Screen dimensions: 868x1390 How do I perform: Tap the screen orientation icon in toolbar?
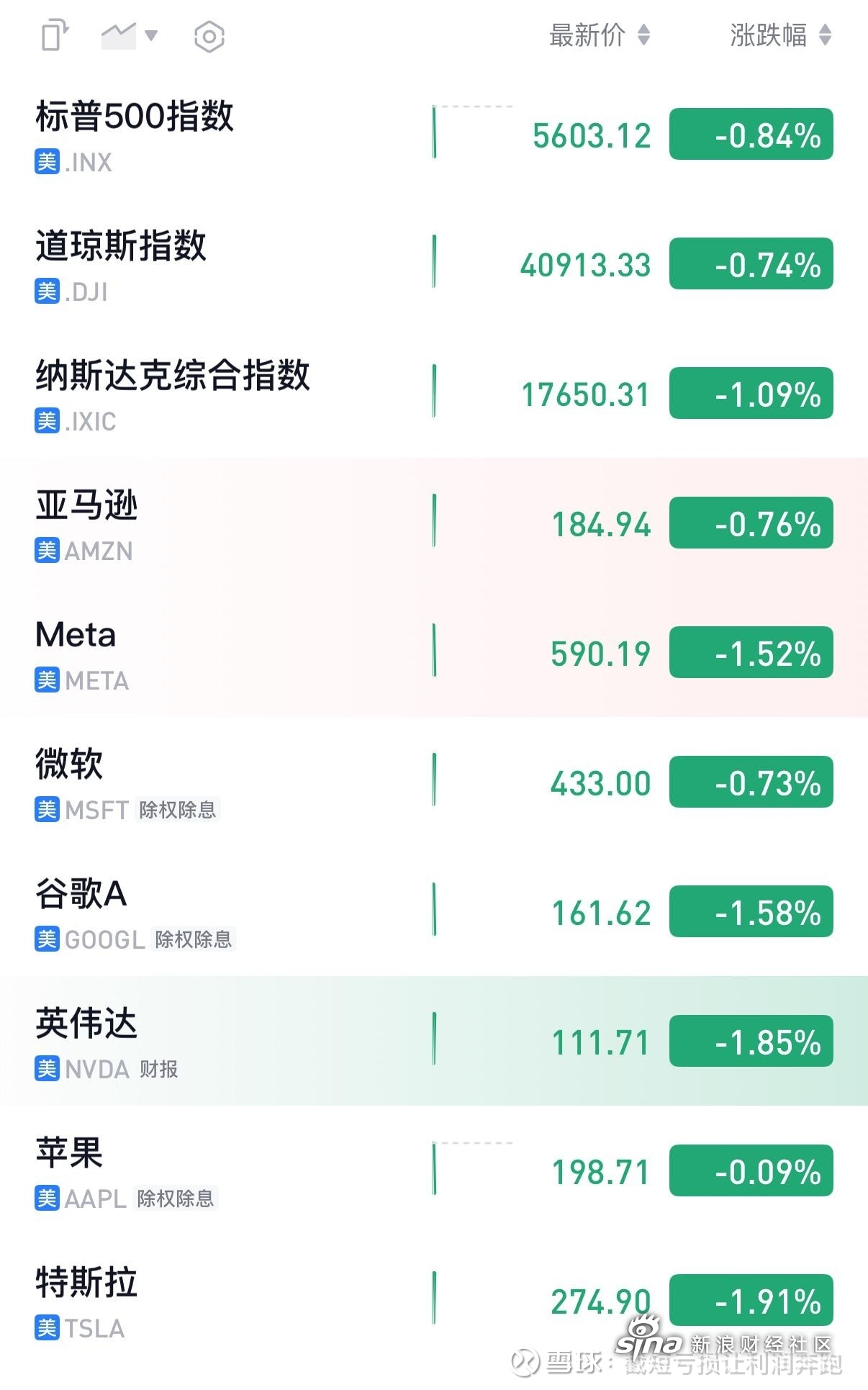[x=55, y=35]
